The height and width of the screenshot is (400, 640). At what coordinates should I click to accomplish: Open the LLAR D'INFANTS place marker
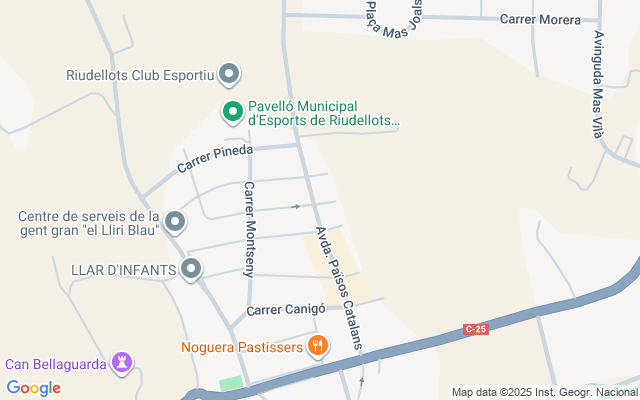coord(191,269)
